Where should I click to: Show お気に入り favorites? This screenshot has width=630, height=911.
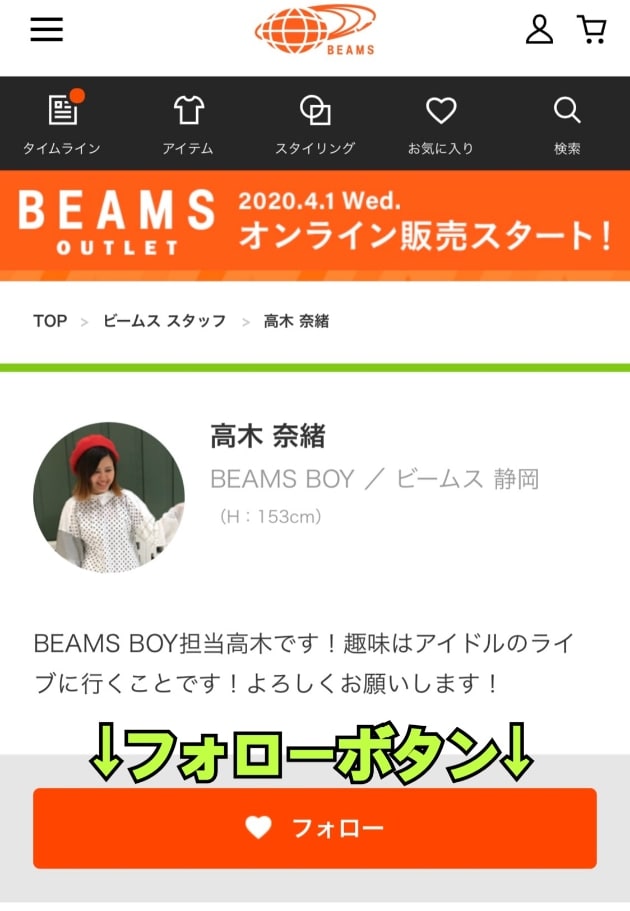(x=440, y=124)
